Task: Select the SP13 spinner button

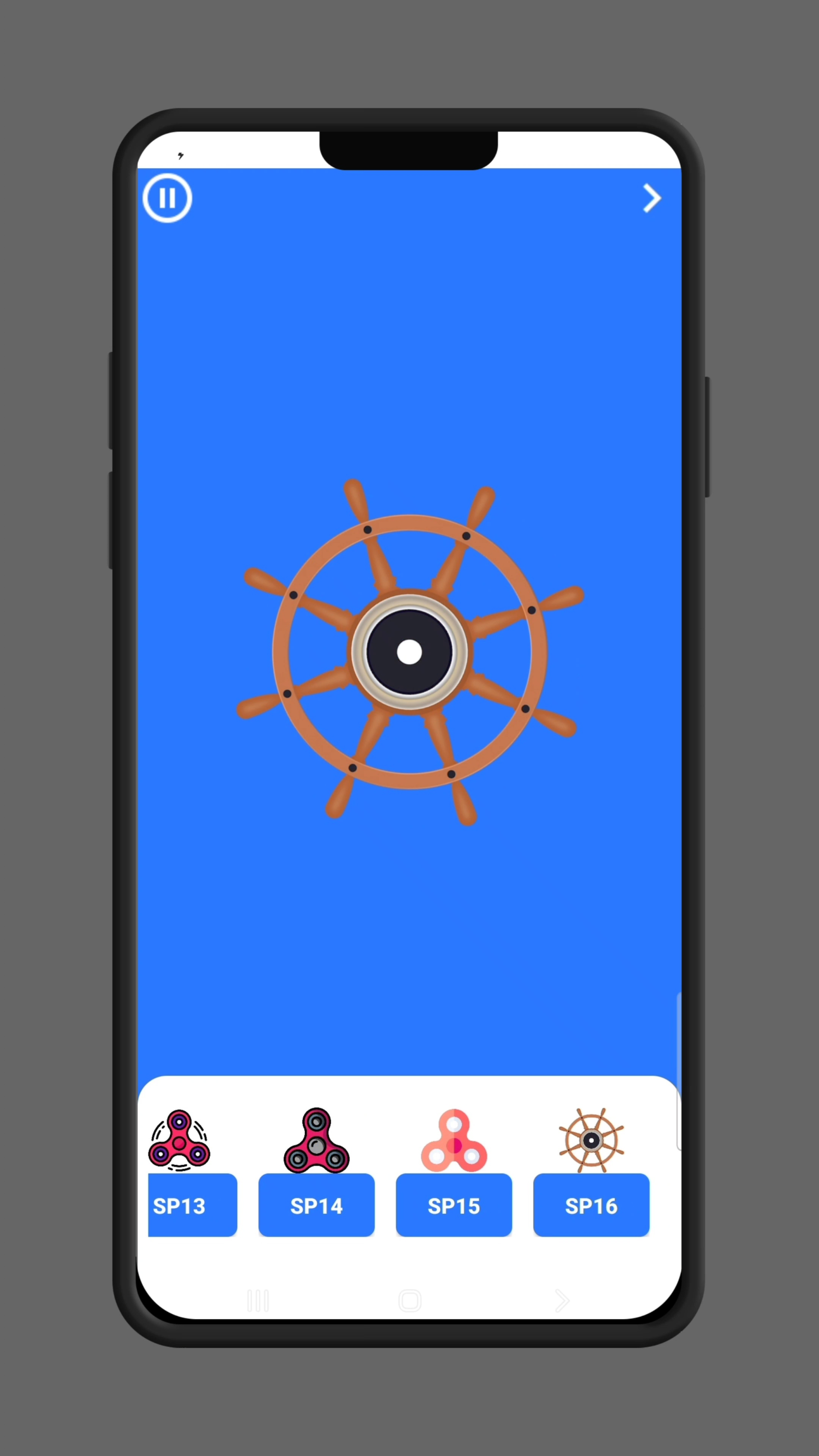Action: 192,1206
